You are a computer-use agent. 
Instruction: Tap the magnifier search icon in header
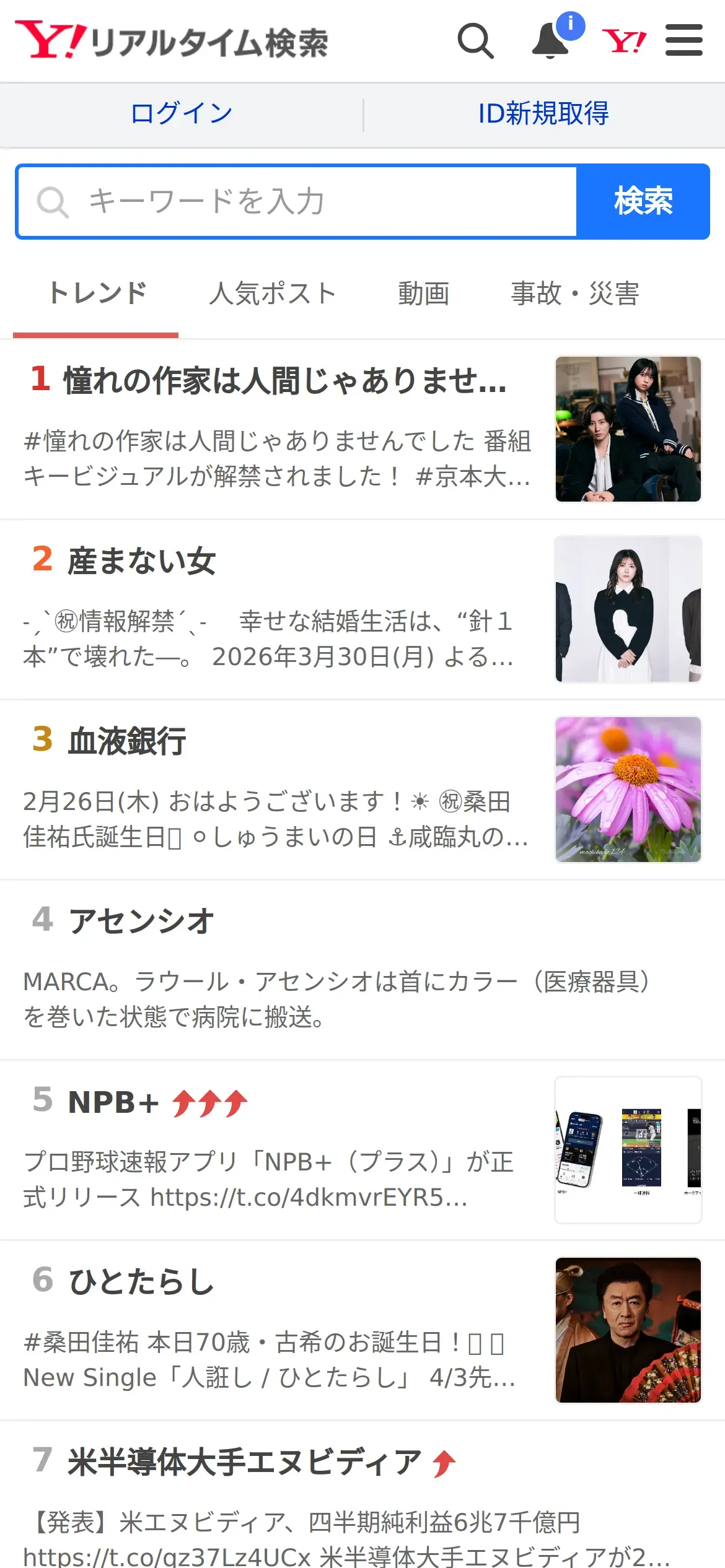tap(475, 41)
